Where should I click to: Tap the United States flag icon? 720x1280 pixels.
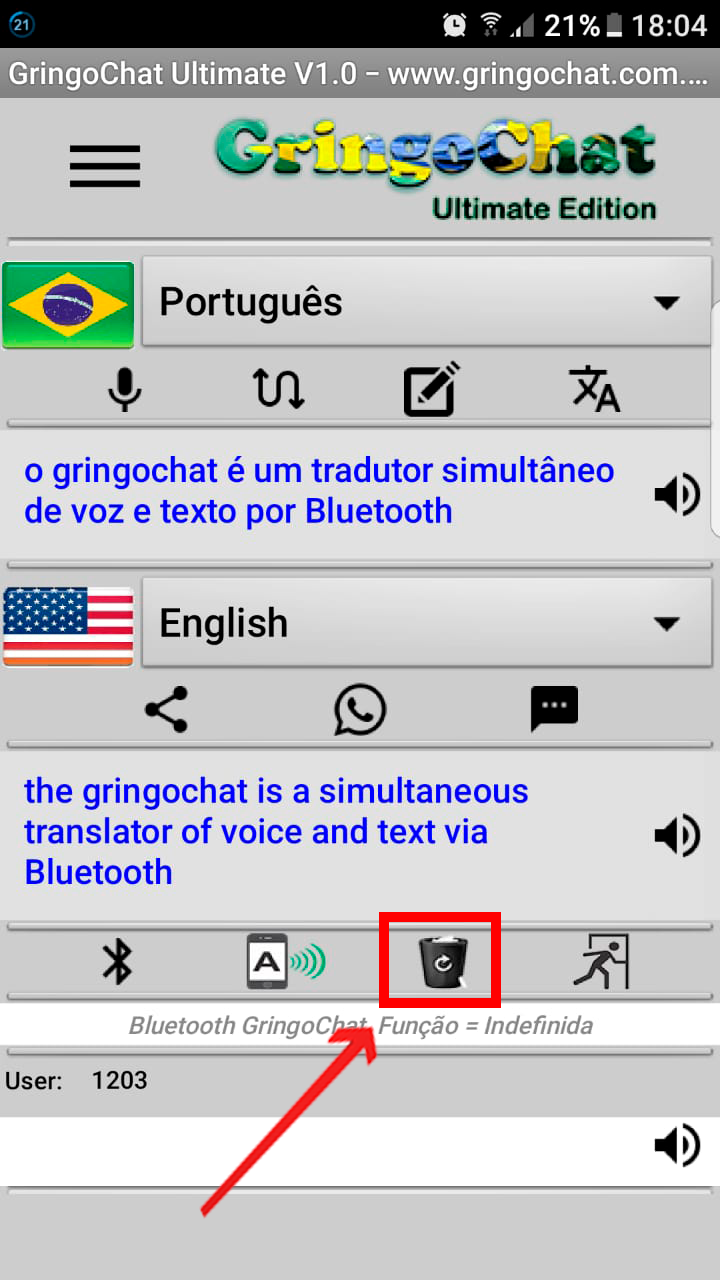coord(68,626)
